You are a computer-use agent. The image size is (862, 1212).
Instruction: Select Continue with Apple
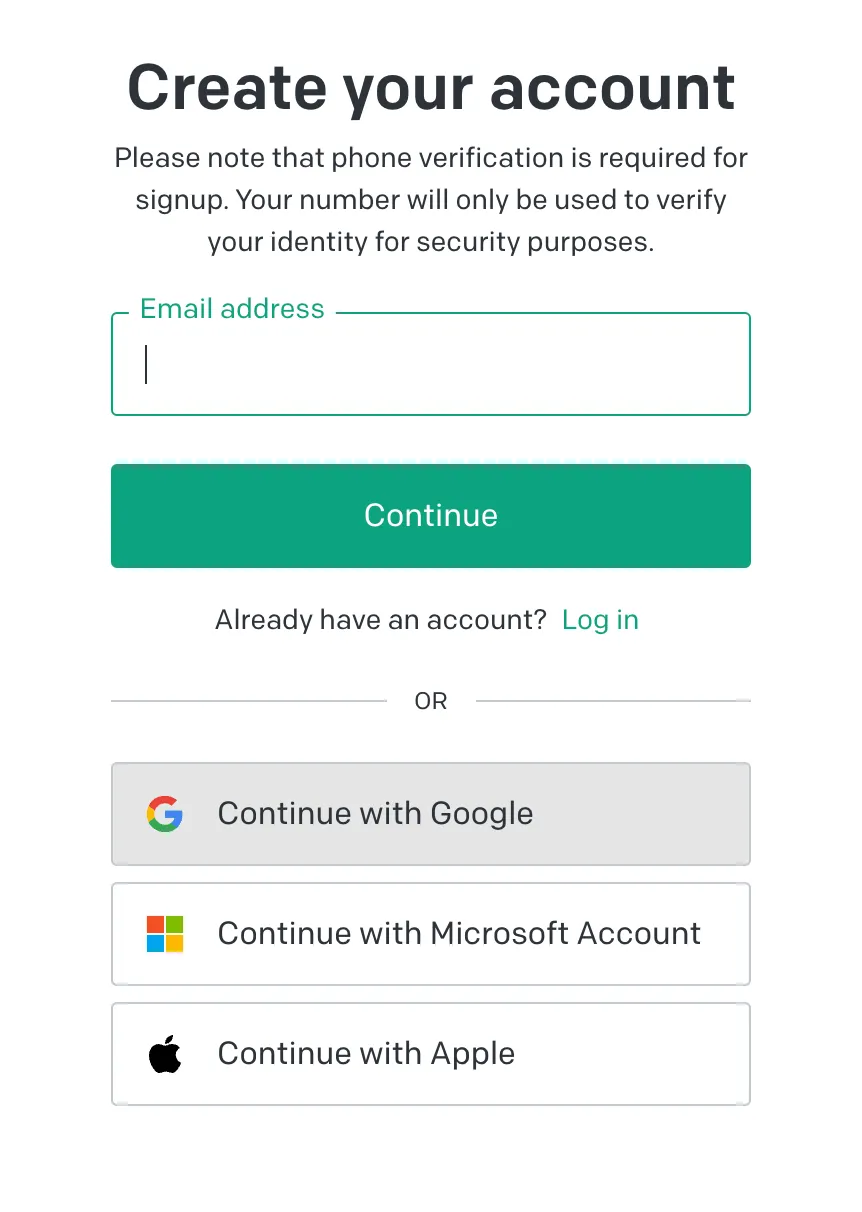click(x=430, y=1054)
